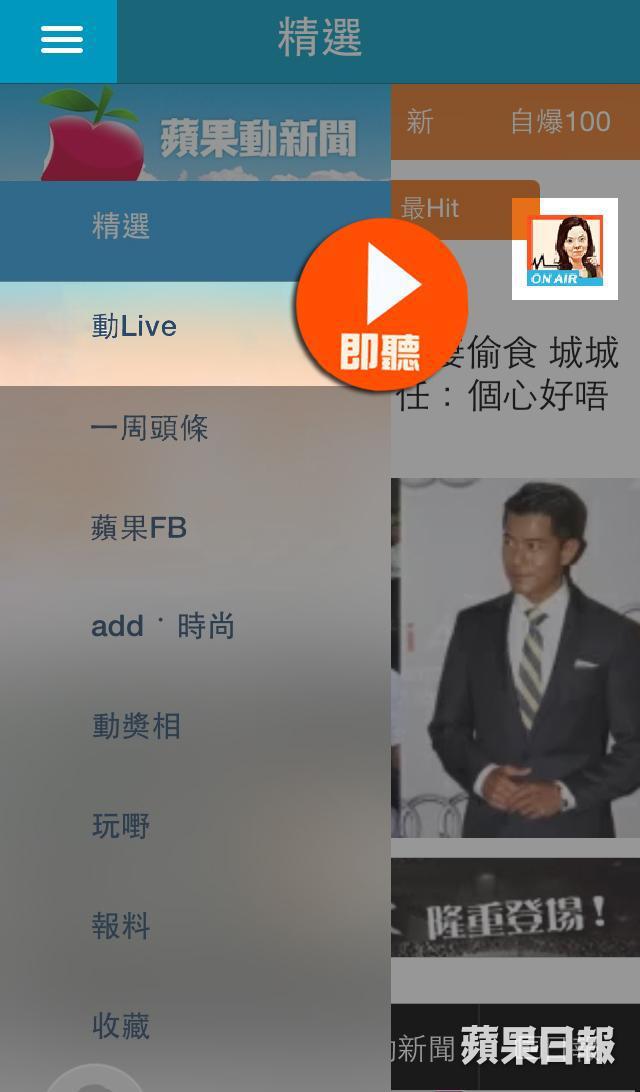Image resolution: width=640 pixels, height=1092 pixels.
Task: Open 動獎相 from the drawer
Action: tap(136, 727)
